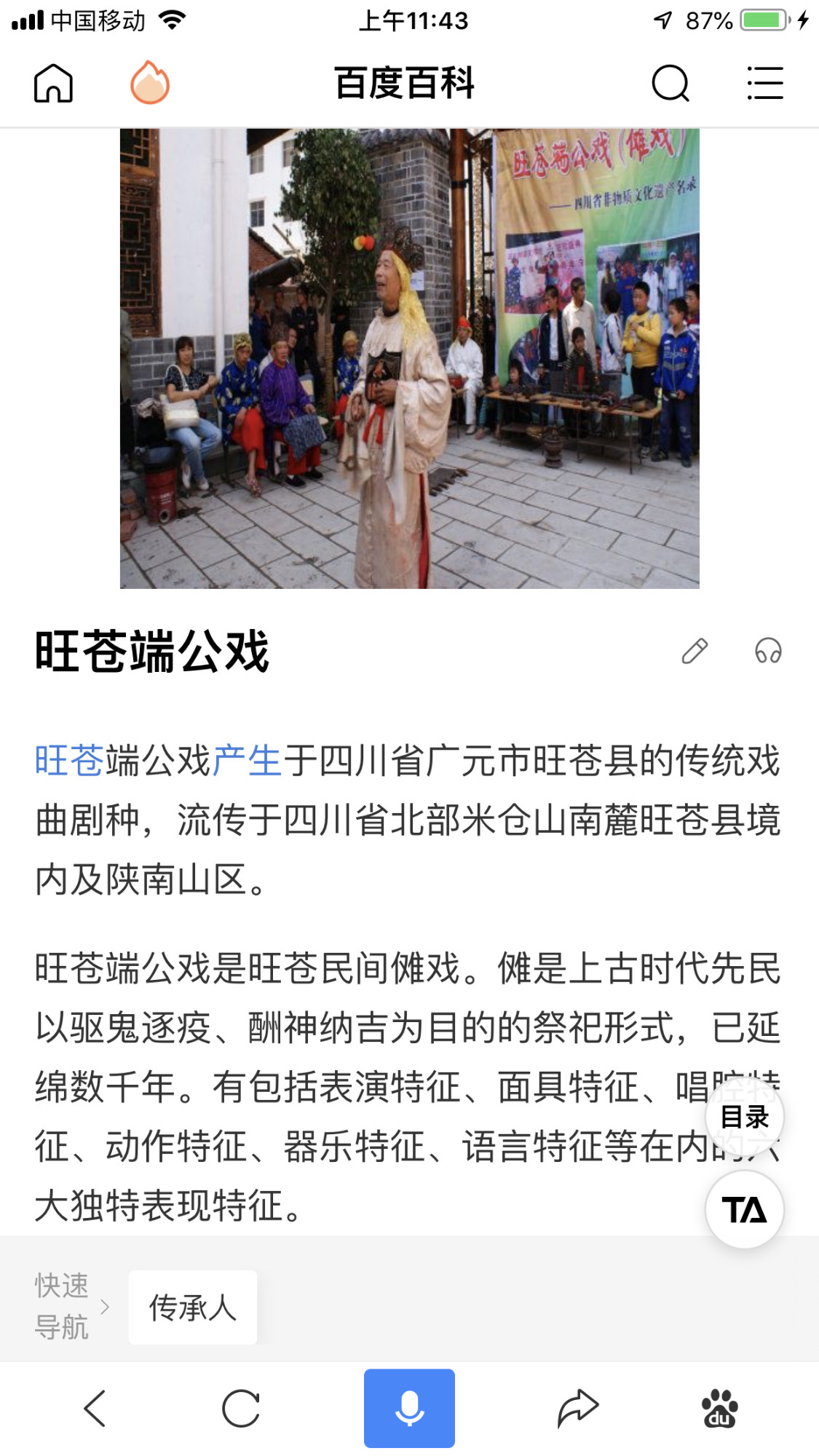This screenshot has height=1456, width=819.
Task: Go to the Baidu Baike home page
Action: (54, 83)
